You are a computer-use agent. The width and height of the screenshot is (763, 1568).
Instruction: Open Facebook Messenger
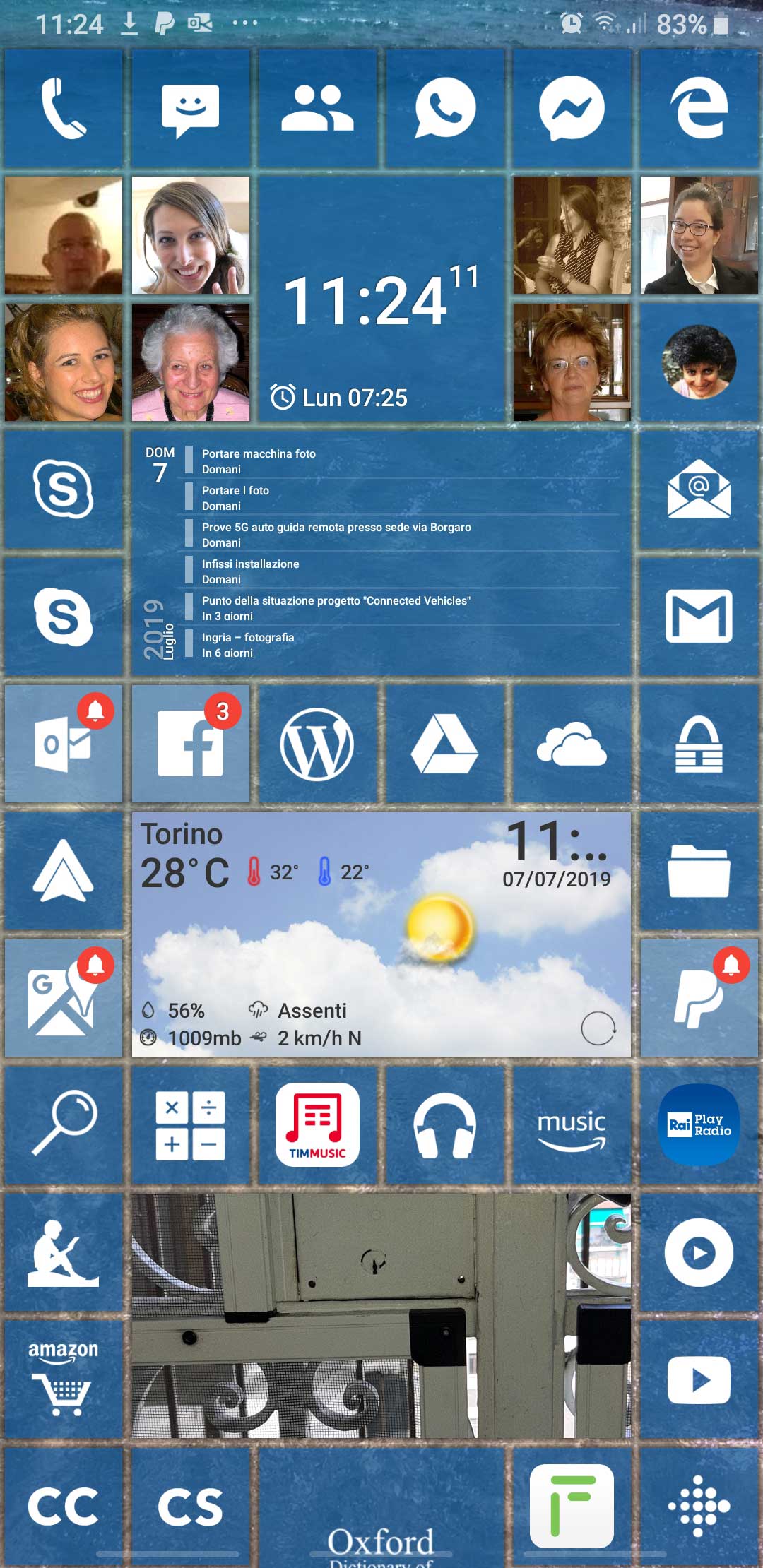[572, 108]
